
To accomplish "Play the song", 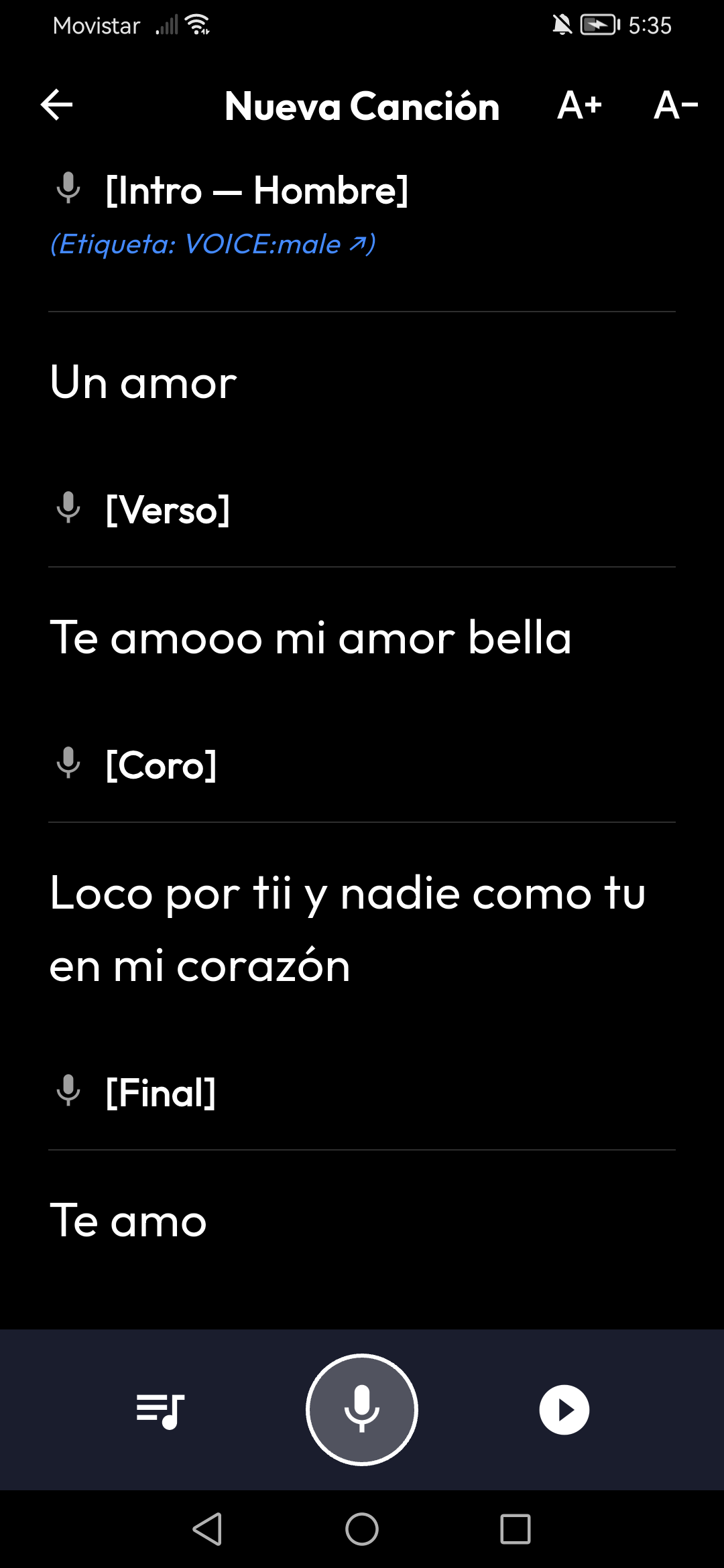I will (564, 1410).
